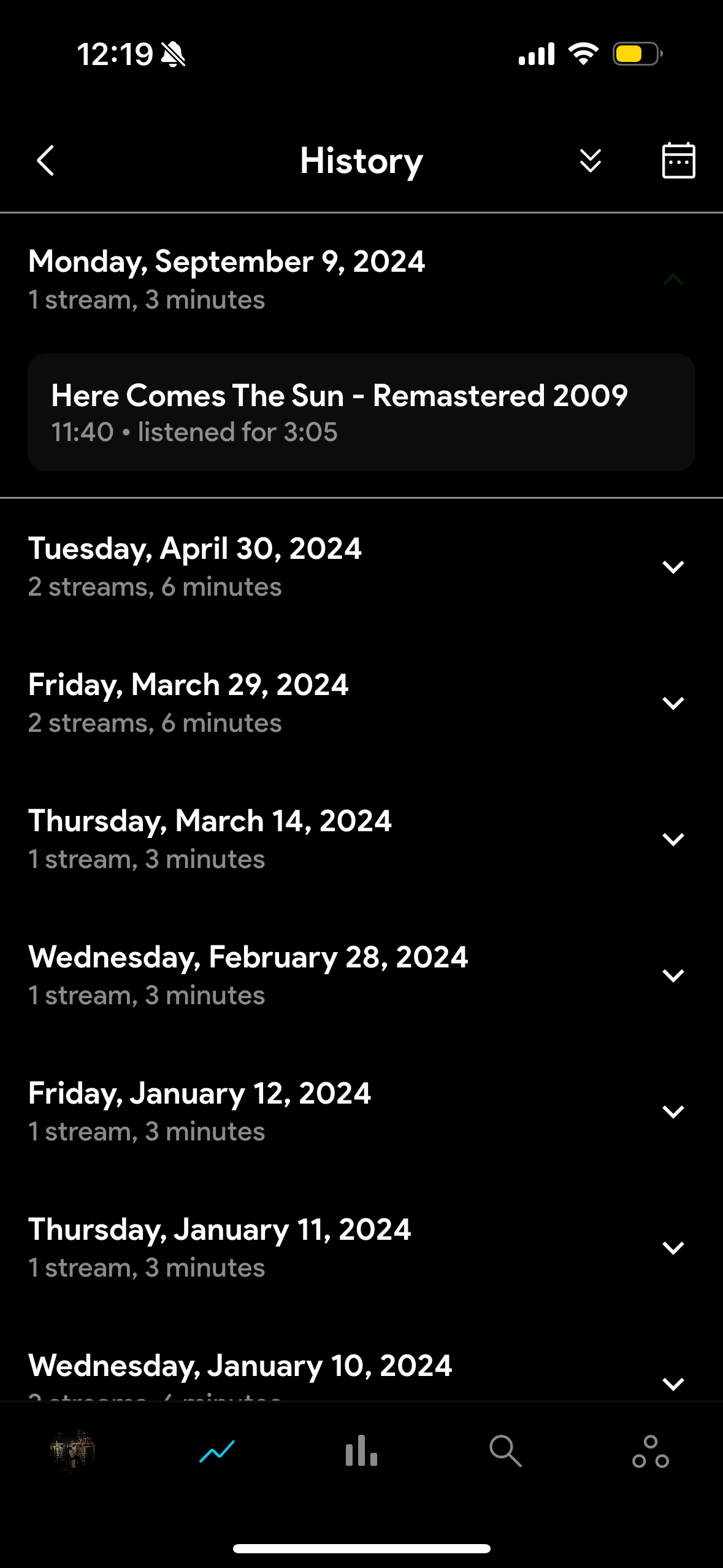Collapse the Monday, September 9, 2024 section

[673, 280]
